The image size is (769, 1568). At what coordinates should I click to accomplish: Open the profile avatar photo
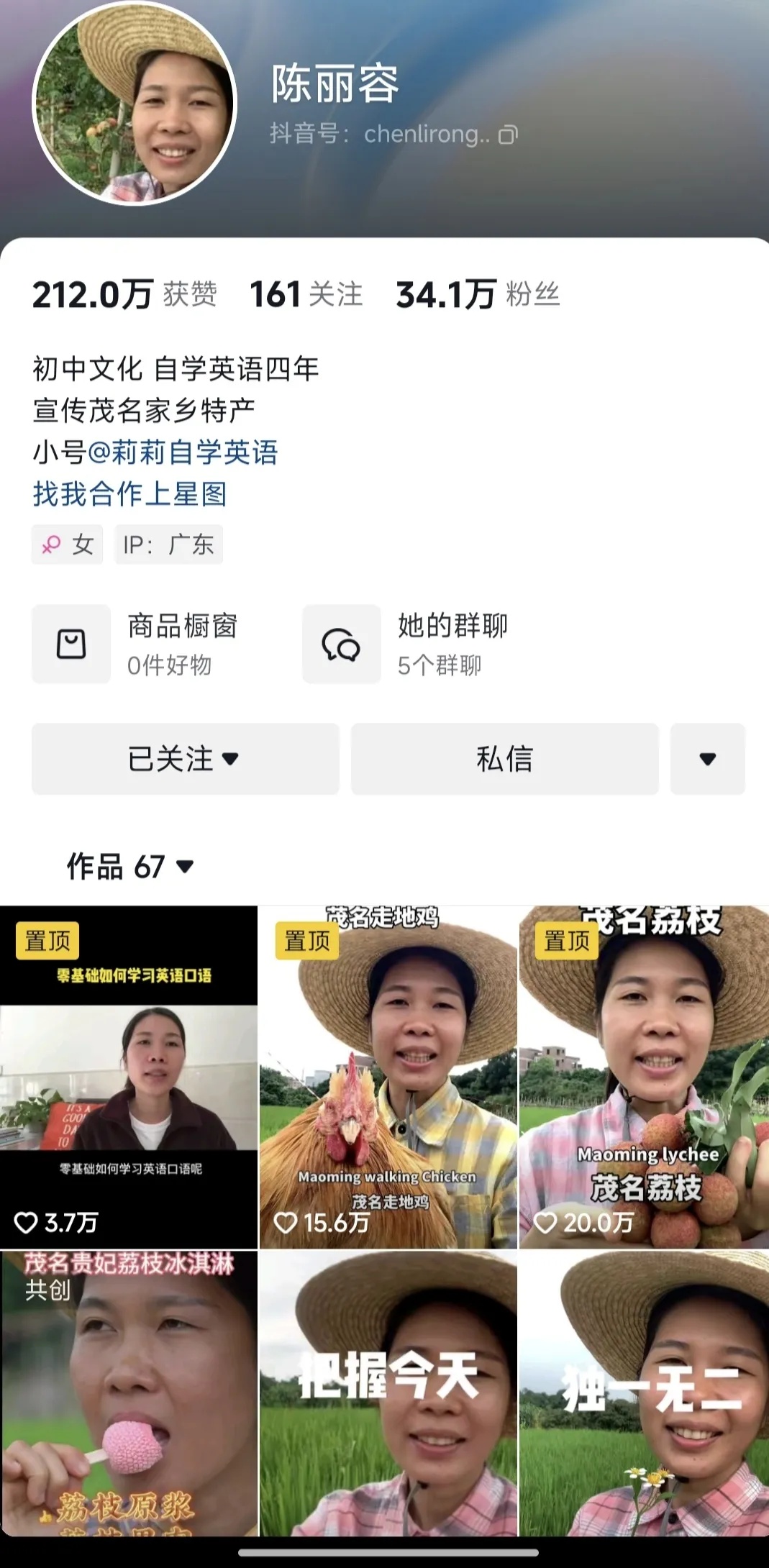(135, 101)
